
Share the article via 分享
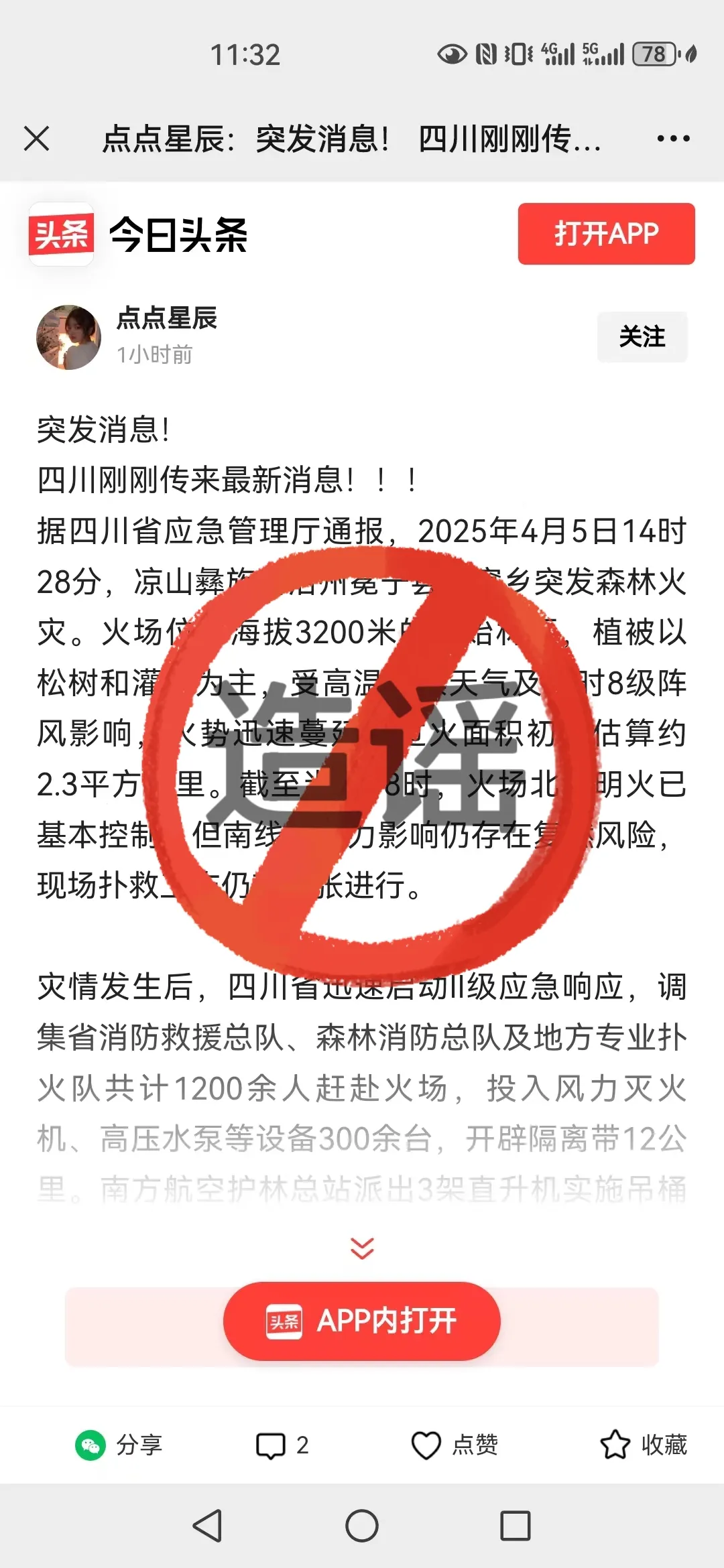point(119,1445)
